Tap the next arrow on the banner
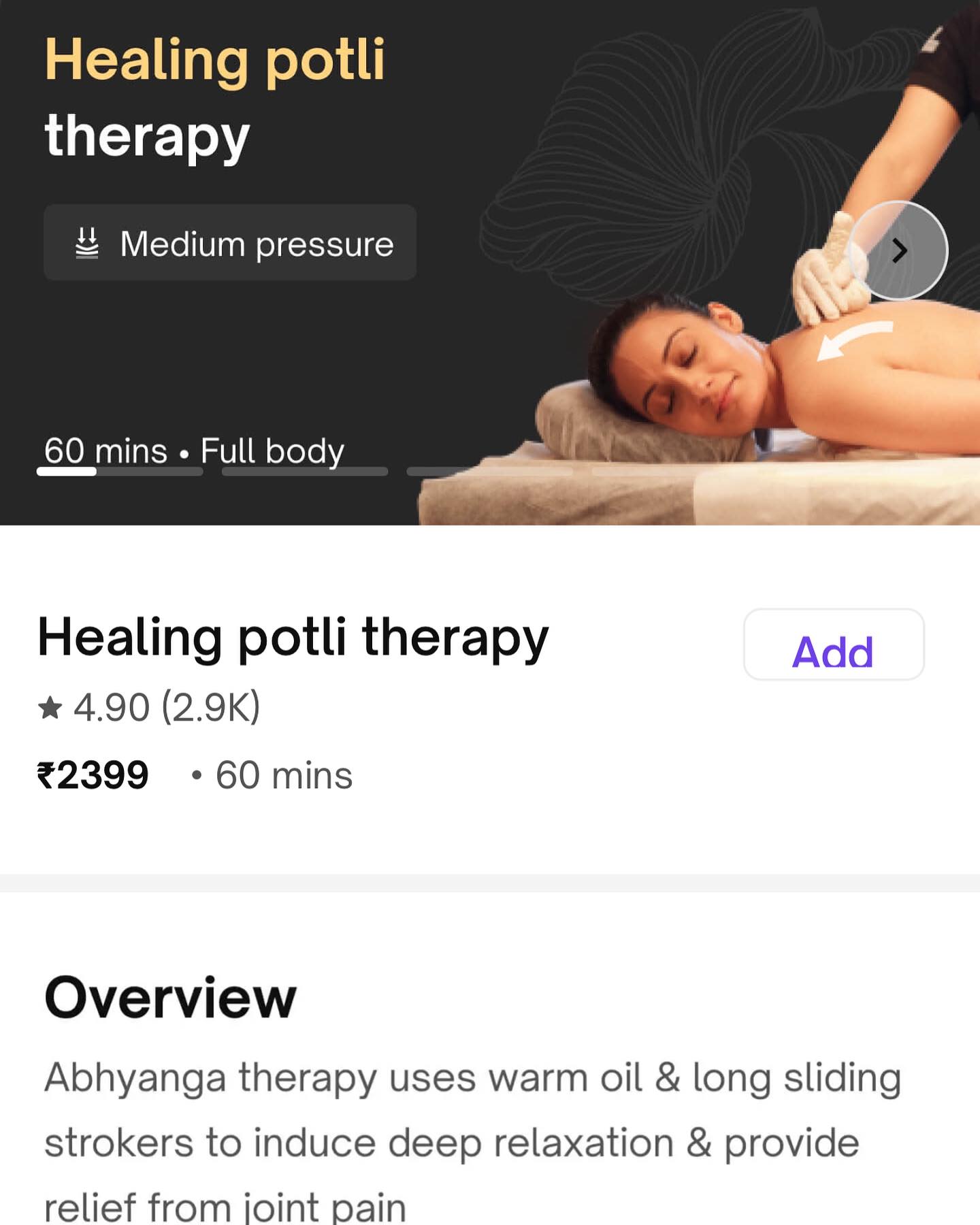The height and width of the screenshot is (1225, 980). (898, 250)
